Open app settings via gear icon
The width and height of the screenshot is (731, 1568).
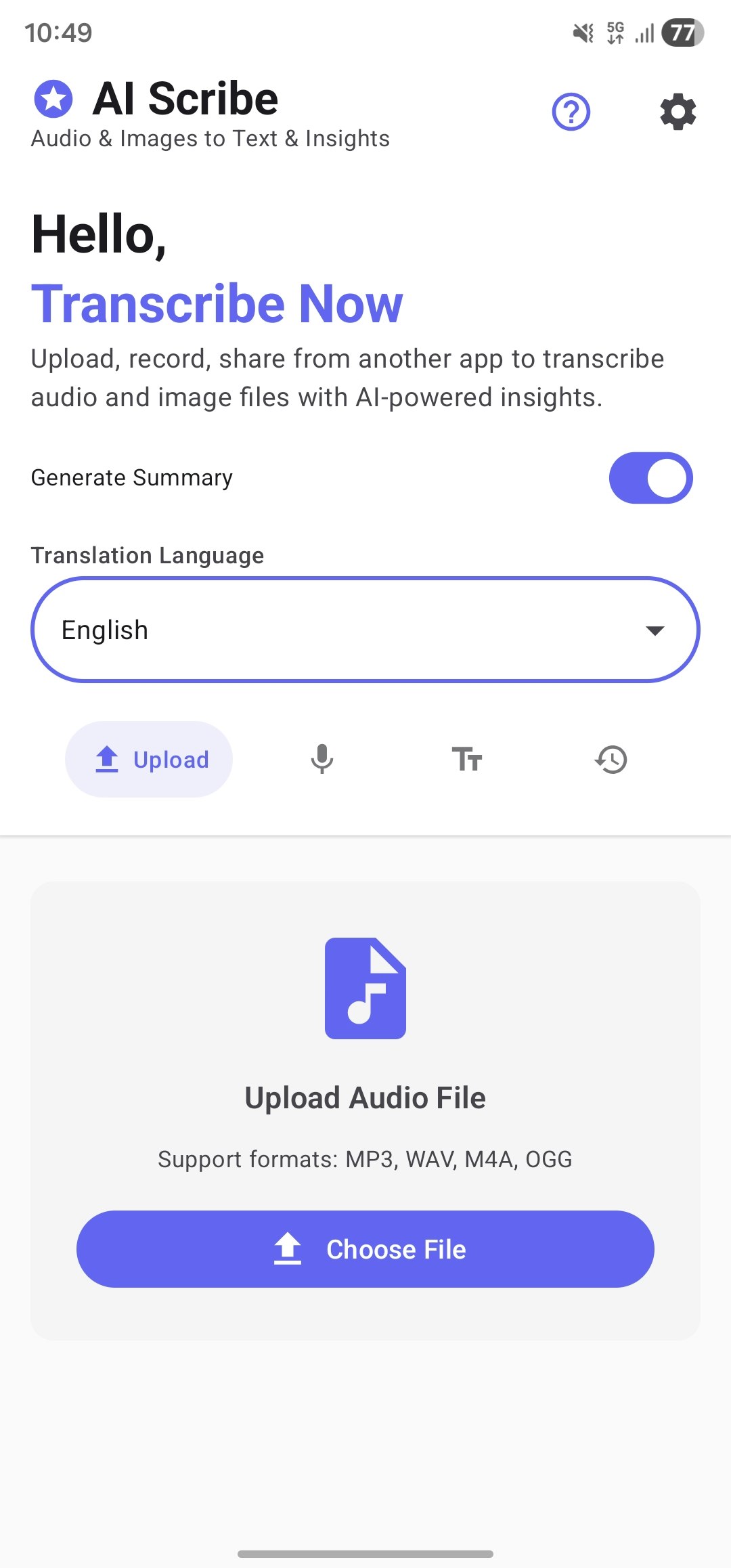678,112
